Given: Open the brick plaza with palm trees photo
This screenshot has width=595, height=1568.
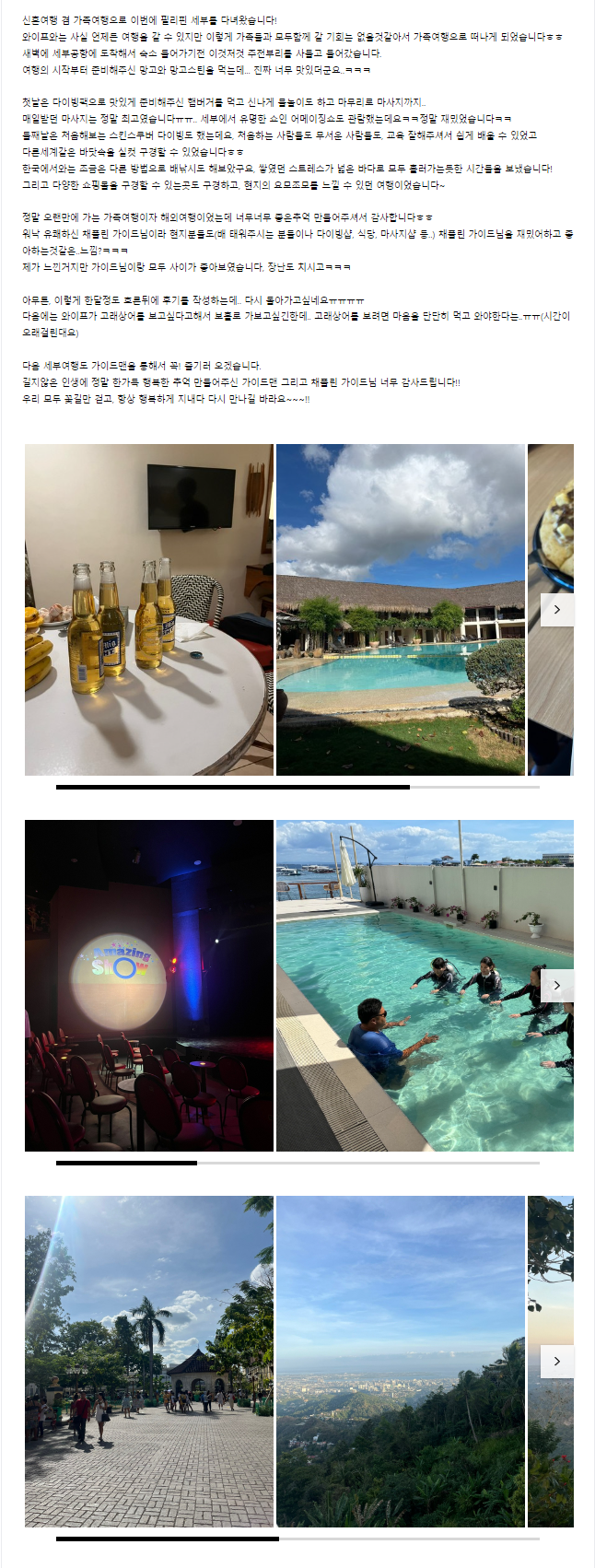Looking at the screenshot, I should pyautogui.click(x=148, y=1361).
